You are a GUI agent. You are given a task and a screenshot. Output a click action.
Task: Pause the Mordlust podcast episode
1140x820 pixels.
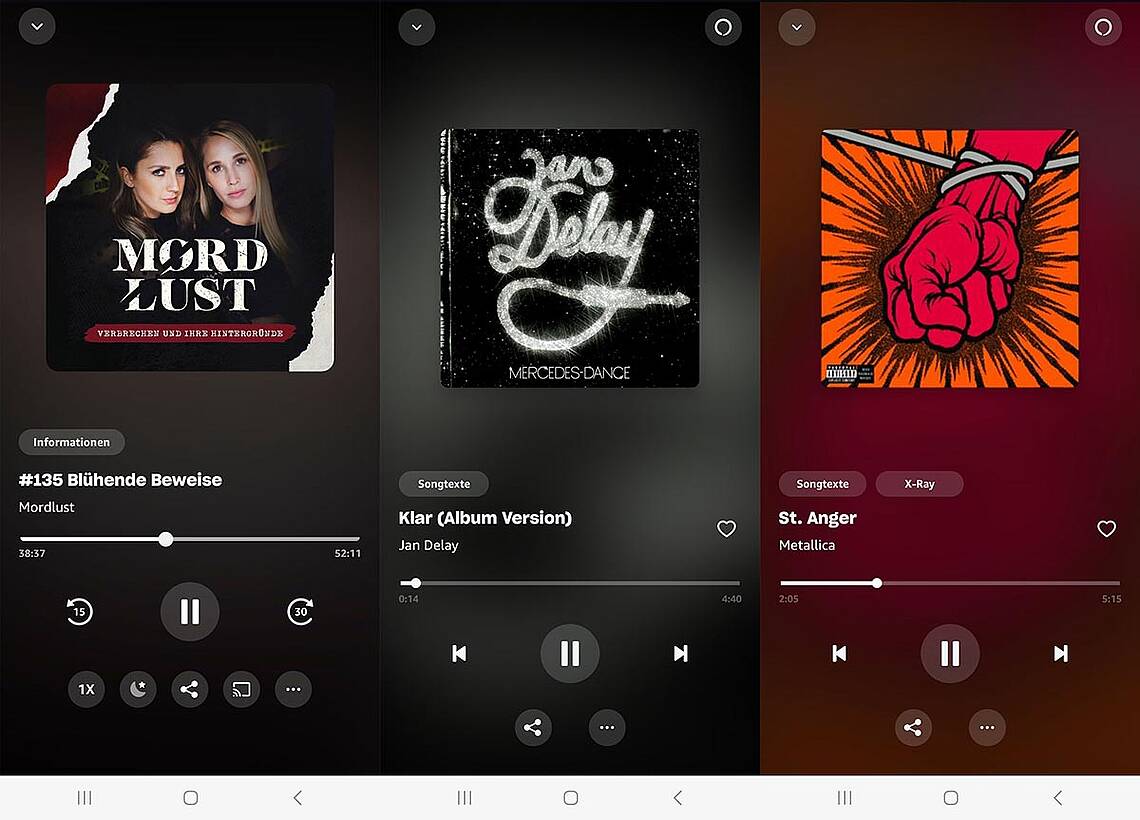click(190, 612)
